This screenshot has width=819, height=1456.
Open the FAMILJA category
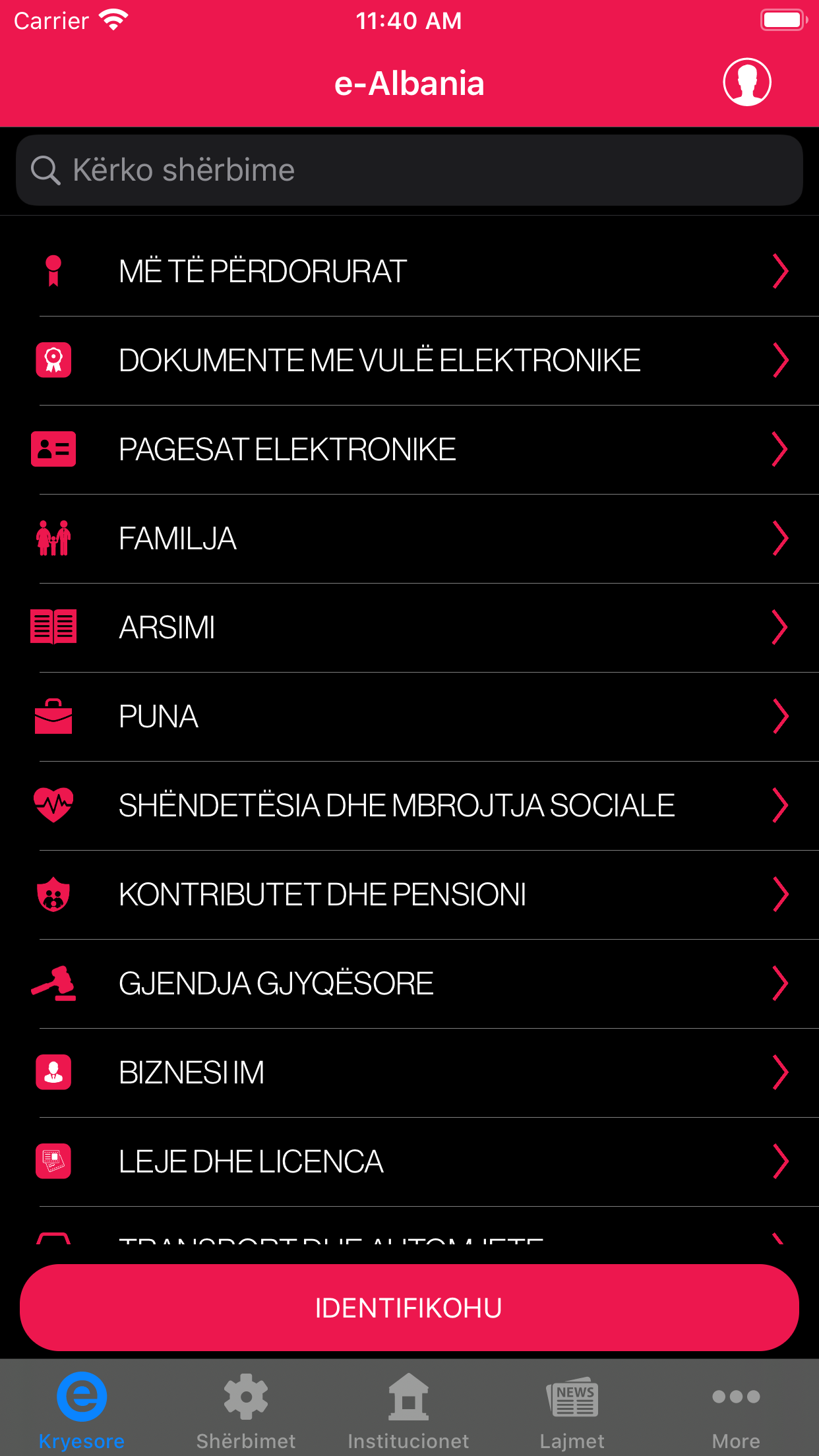(409, 538)
